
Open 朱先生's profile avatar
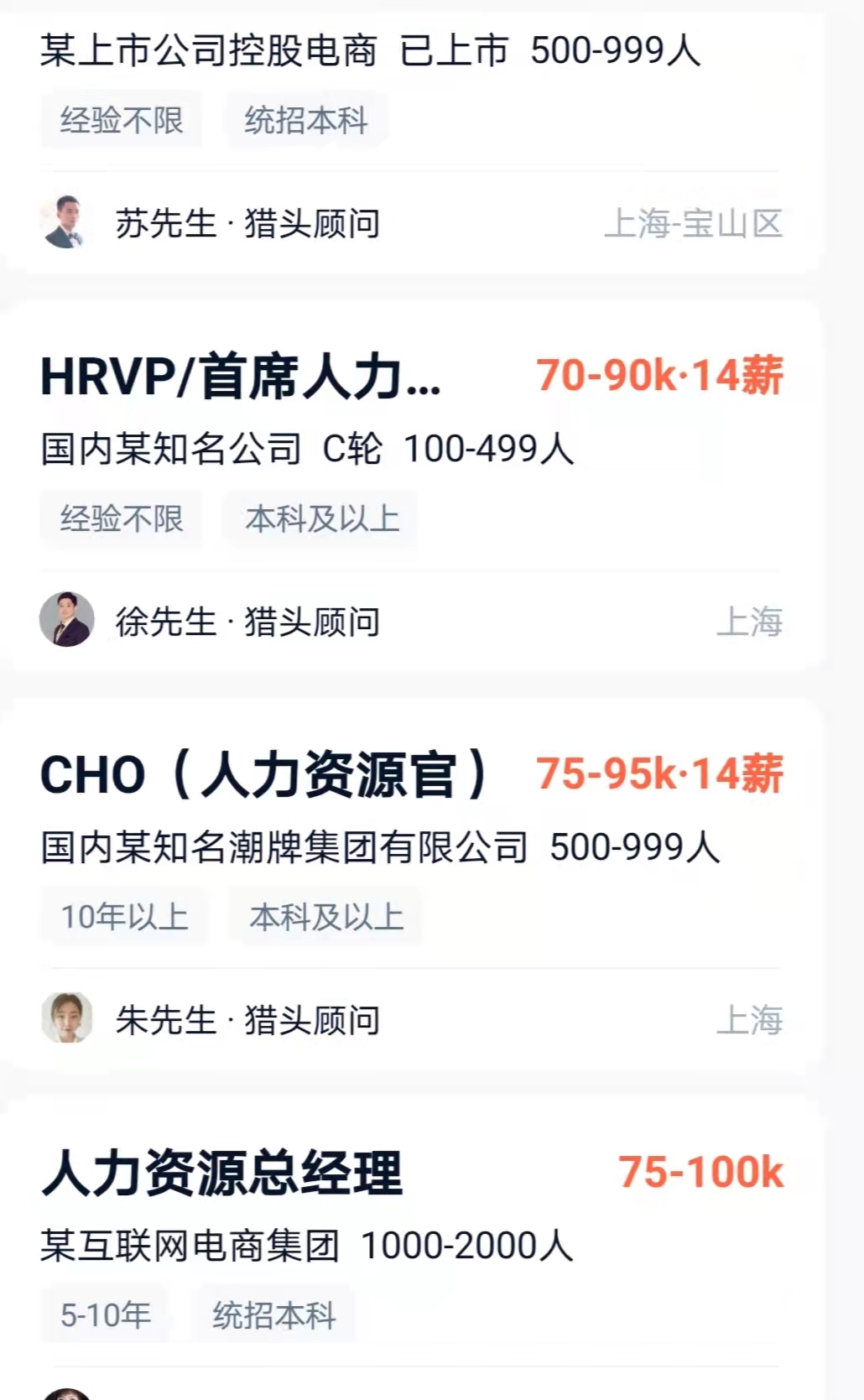65,1021
